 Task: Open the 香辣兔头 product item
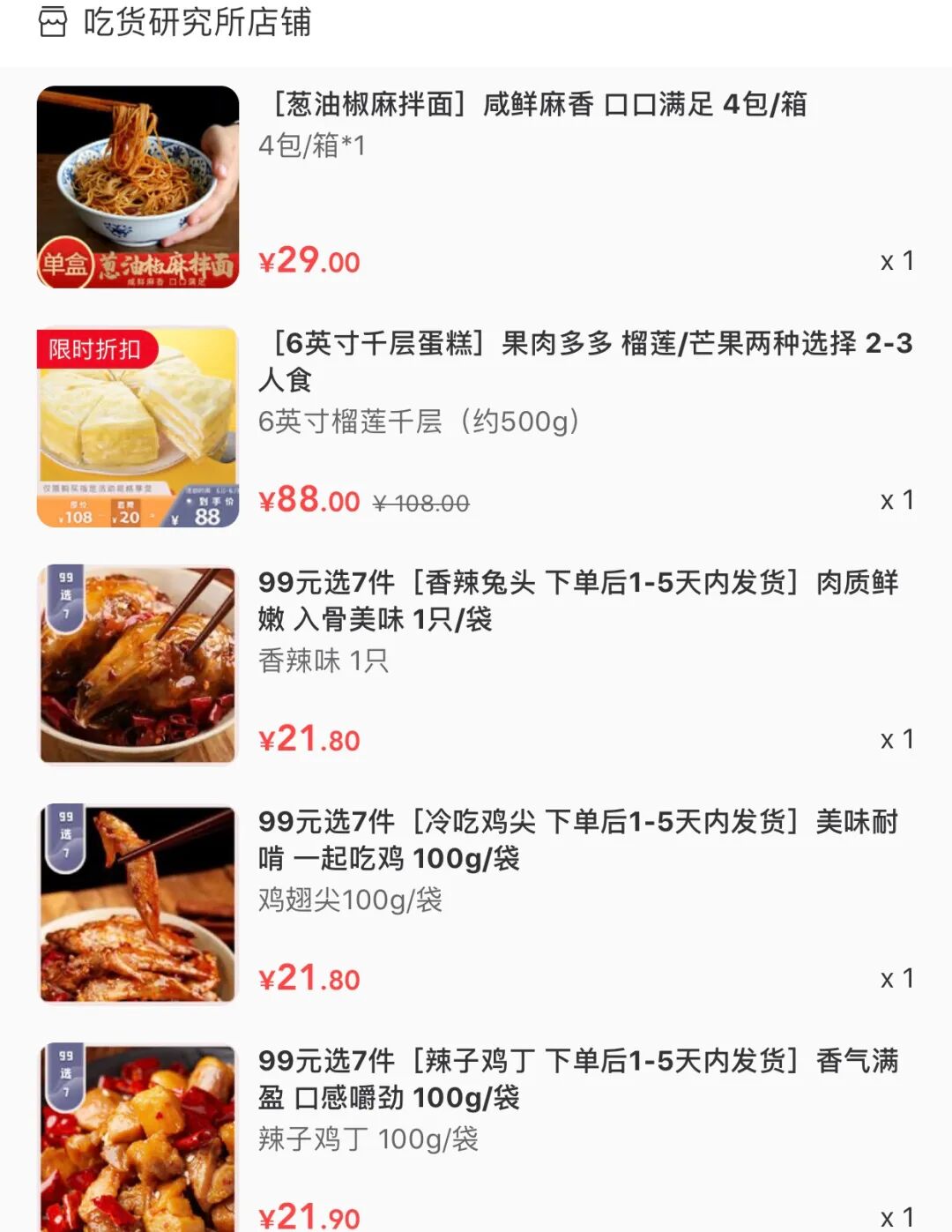pyautogui.click(x=577, y=600)
